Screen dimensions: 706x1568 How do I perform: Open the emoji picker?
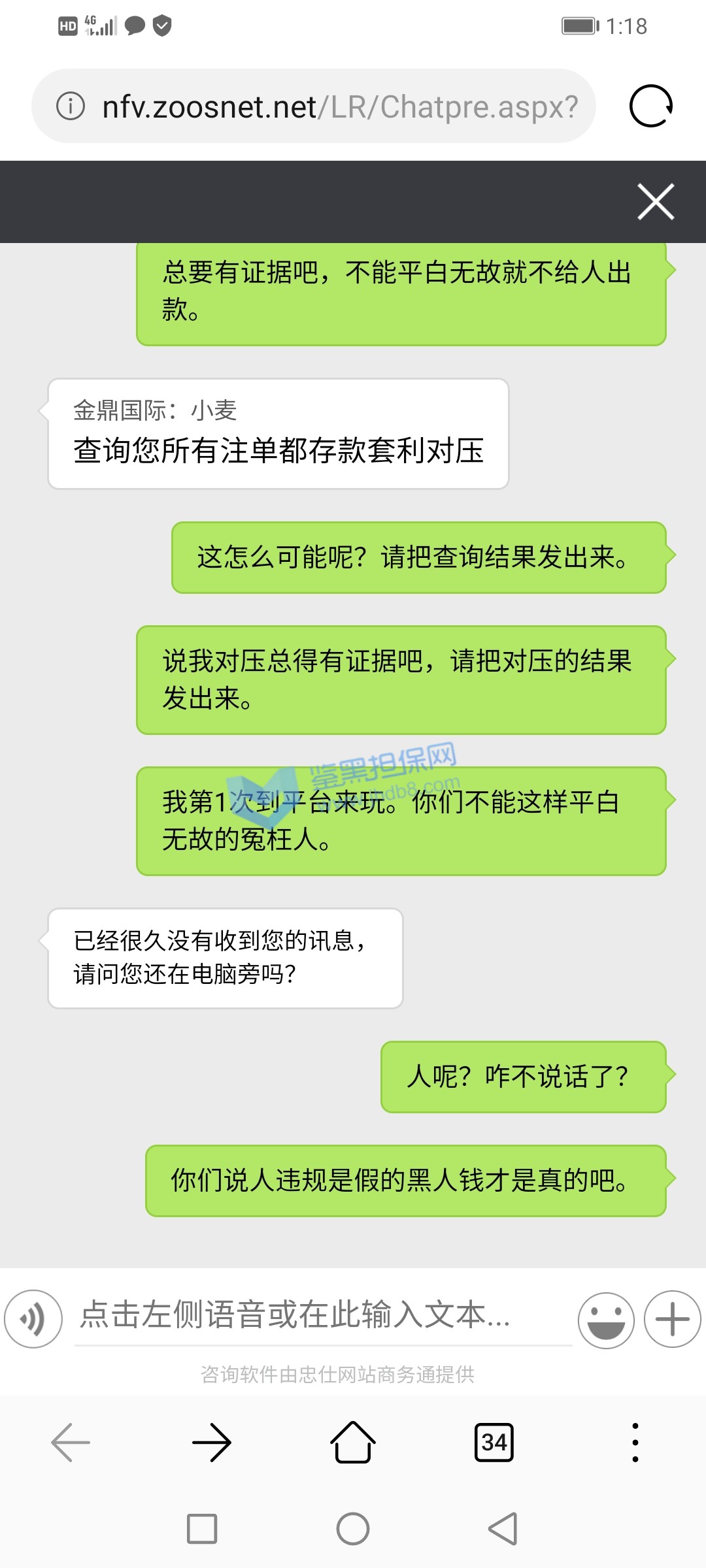pyautogui.click(x=606, y=1320)
